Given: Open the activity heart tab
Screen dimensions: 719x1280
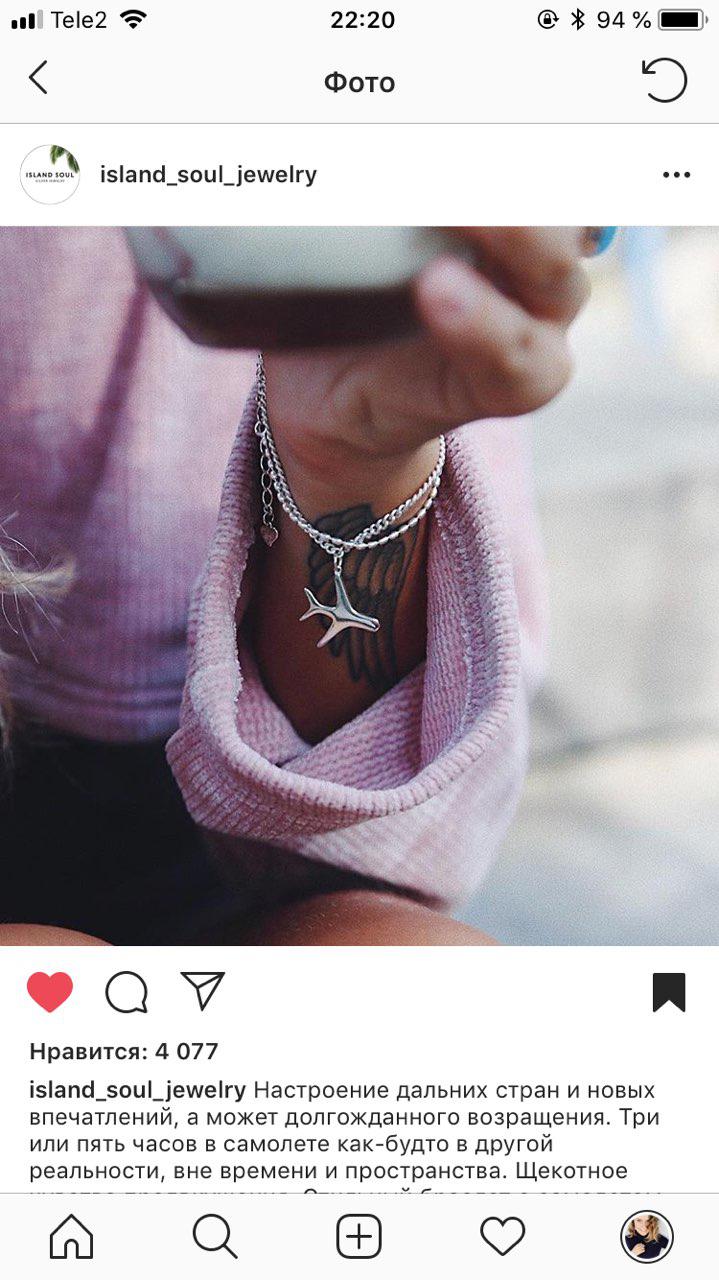Looking at the screenshot, I should click(x=503, y=1237).
